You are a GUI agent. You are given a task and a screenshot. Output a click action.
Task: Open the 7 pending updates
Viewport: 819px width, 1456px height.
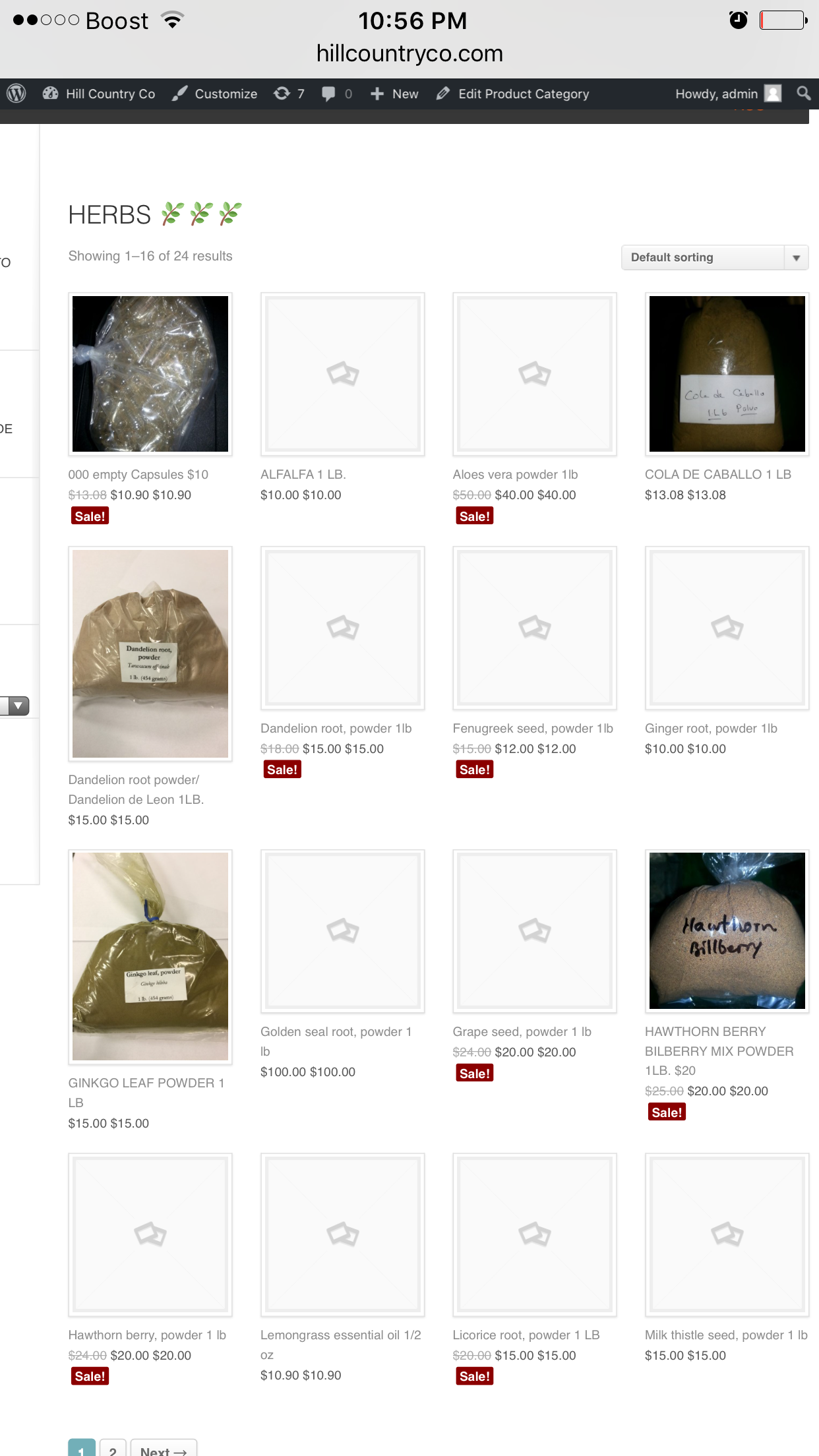click(x=289, y=94)
